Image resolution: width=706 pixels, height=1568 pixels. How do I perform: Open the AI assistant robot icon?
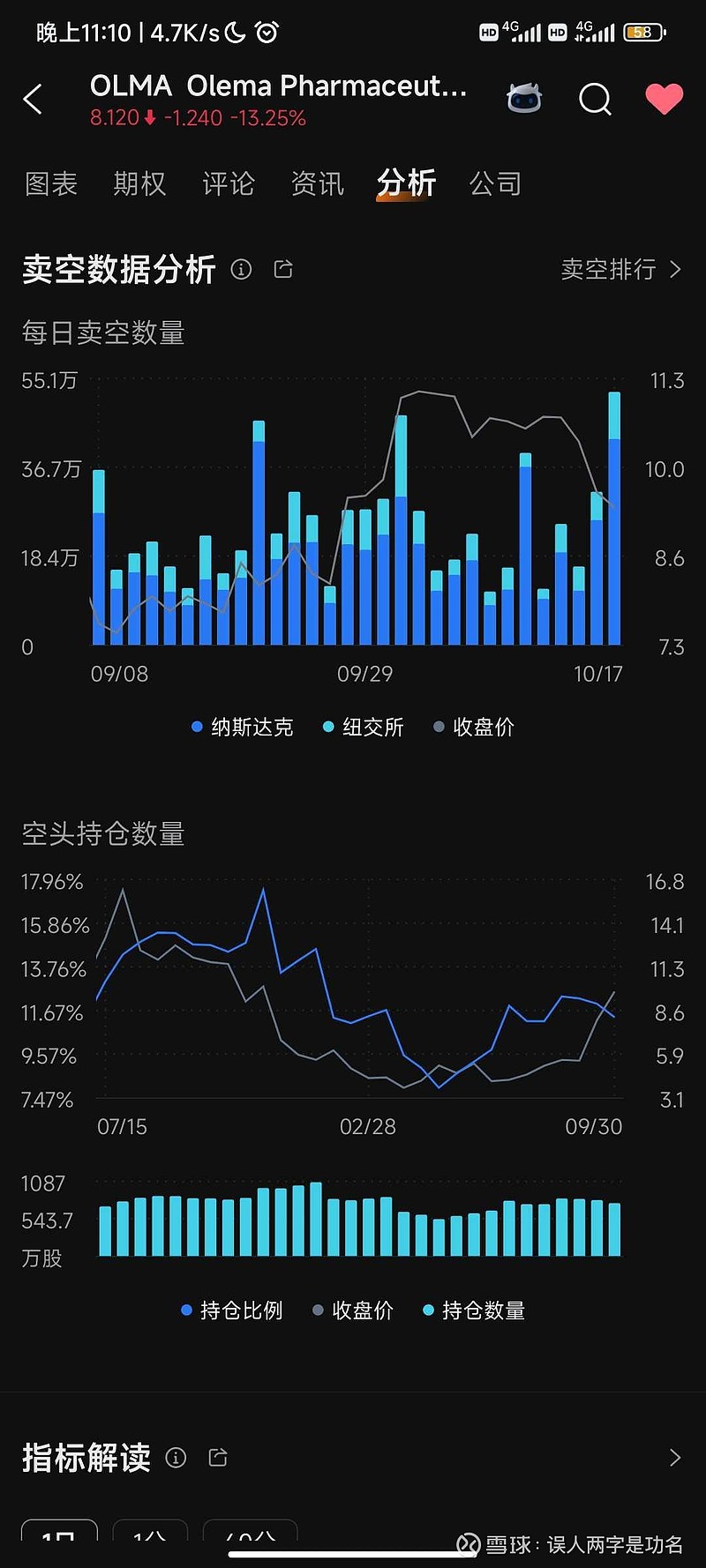click(522, 99)
